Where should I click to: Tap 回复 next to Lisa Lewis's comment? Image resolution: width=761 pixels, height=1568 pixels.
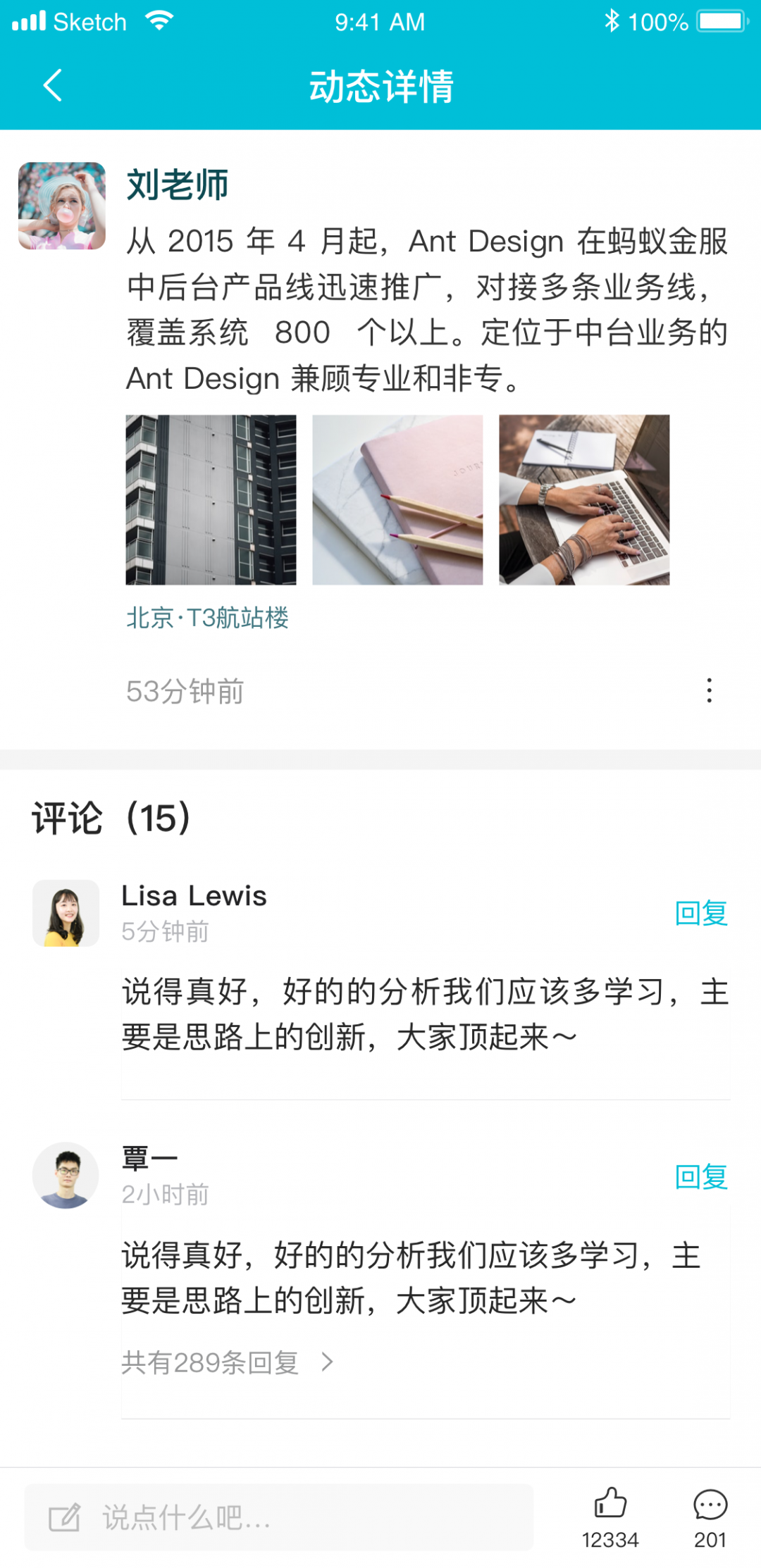702,913
